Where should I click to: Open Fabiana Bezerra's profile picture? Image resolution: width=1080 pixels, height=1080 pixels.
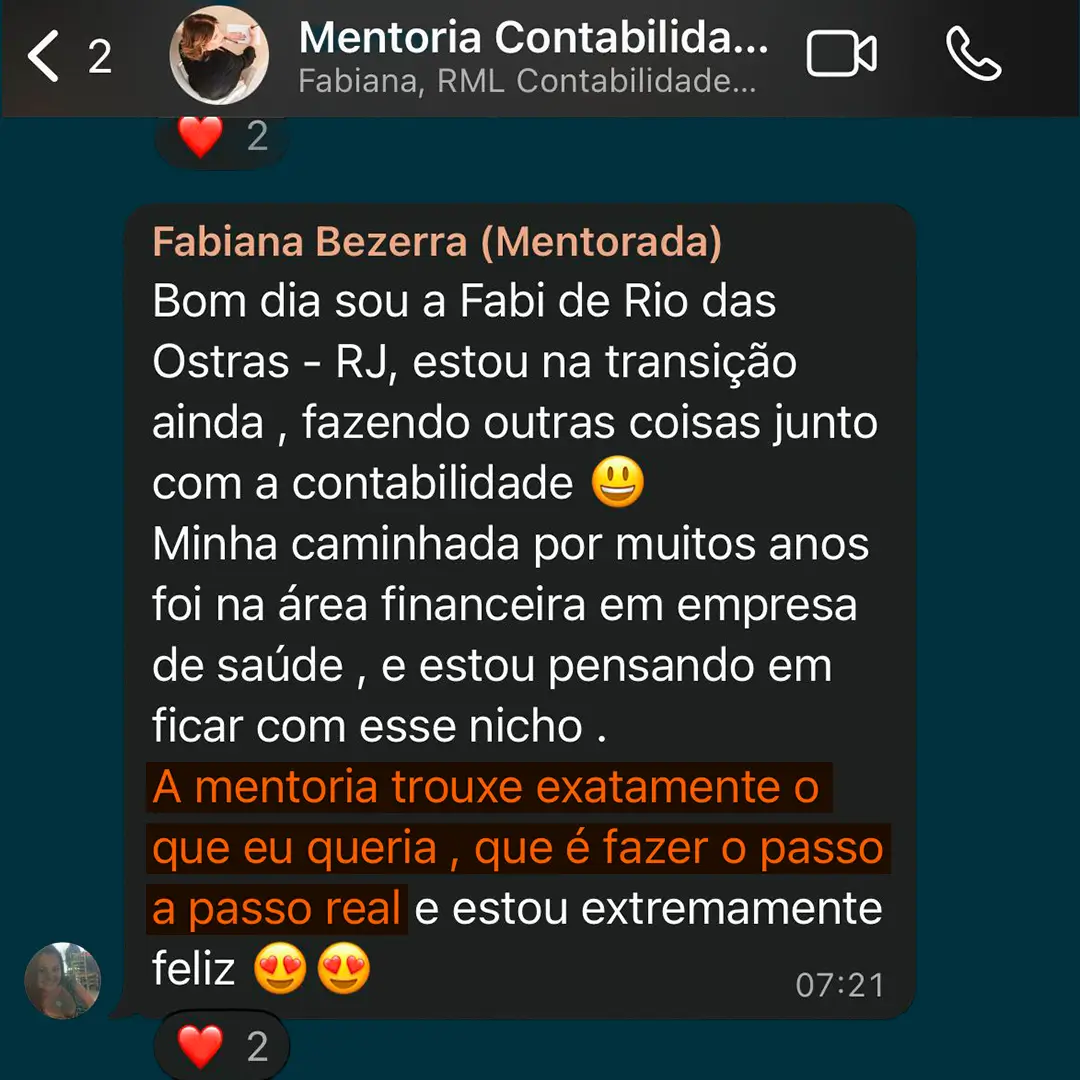click(63, 980)
